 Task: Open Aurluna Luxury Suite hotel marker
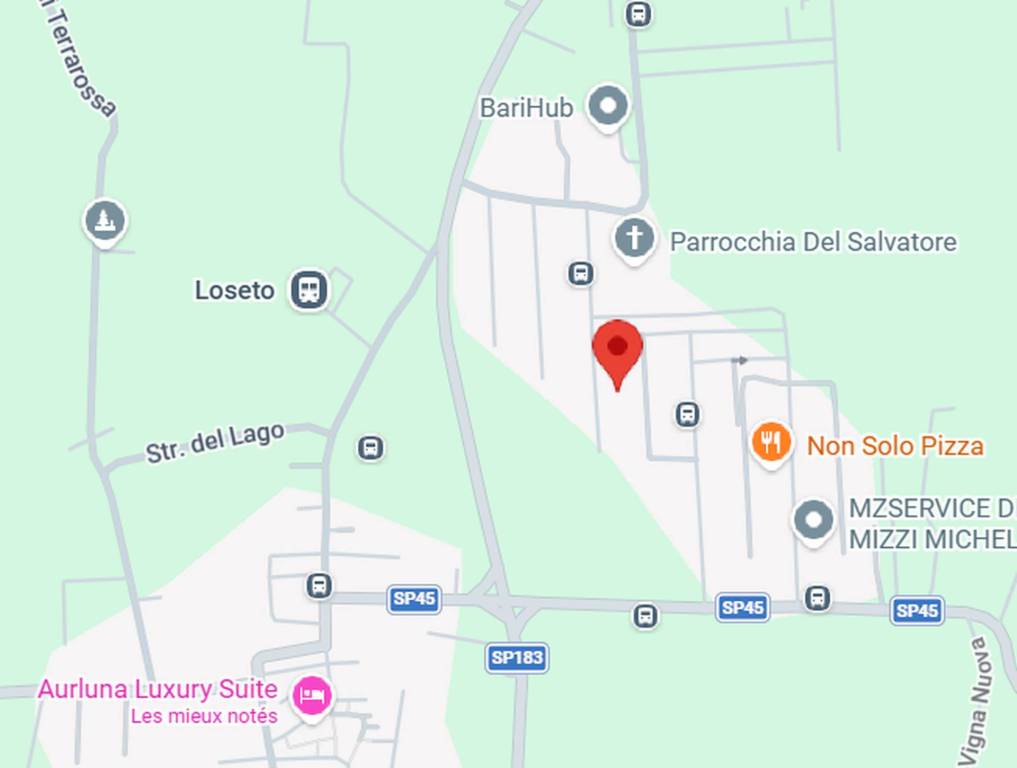313,694
